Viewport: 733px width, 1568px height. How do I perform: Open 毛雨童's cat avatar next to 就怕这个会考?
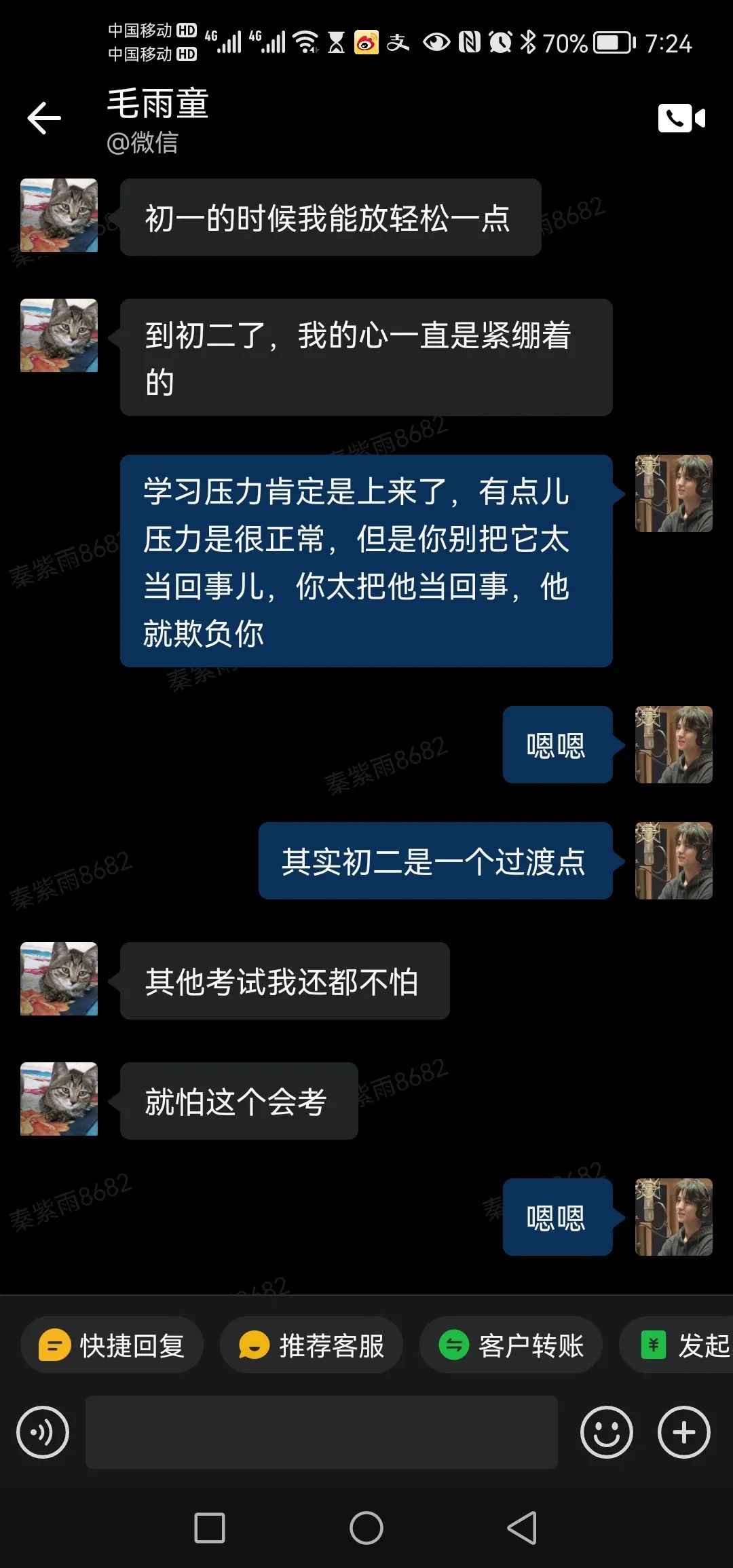(59, 1099)
